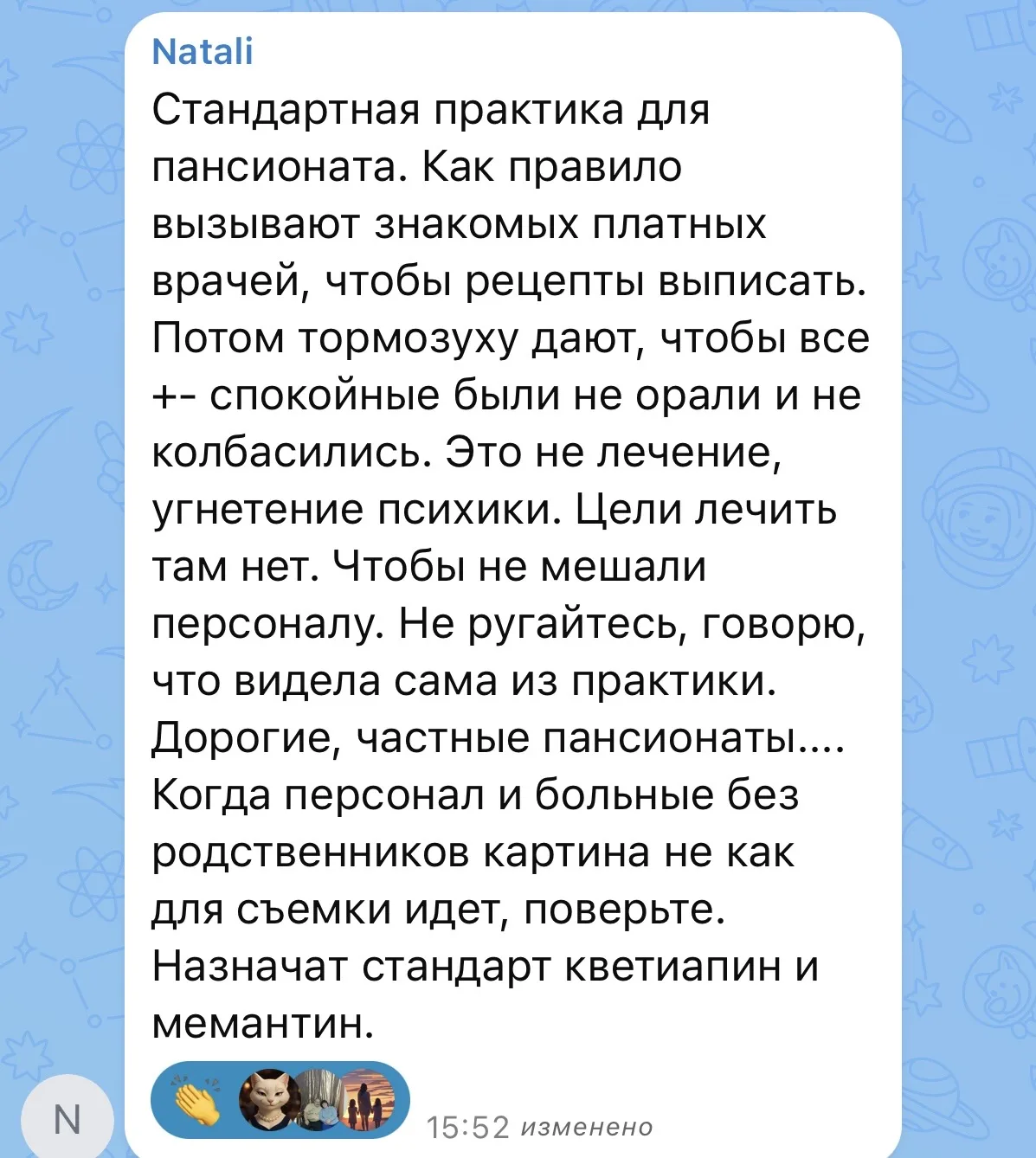
Task: Open Natali's profile via sender name
Action: 203,52
